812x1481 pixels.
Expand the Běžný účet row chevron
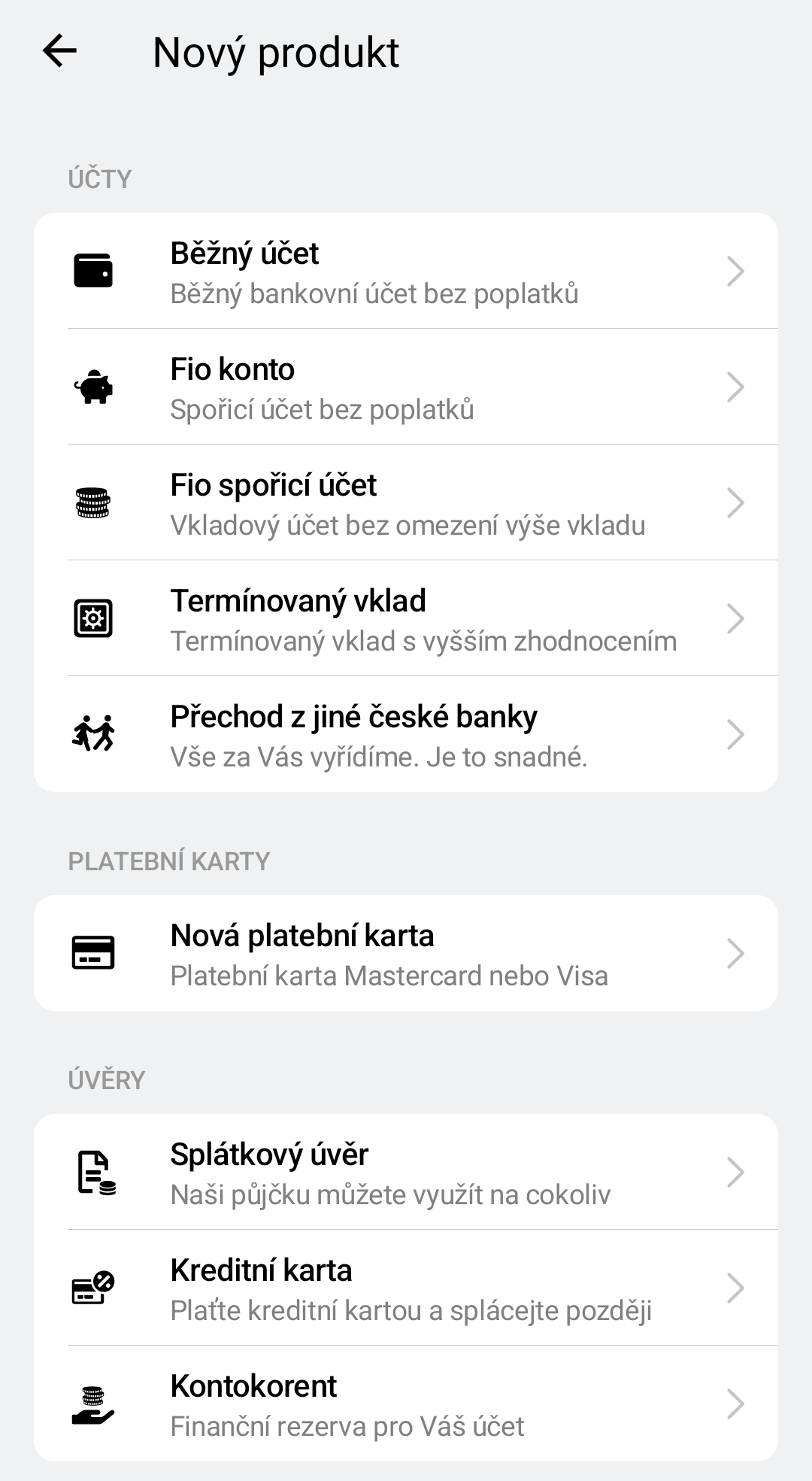(735, 272)
